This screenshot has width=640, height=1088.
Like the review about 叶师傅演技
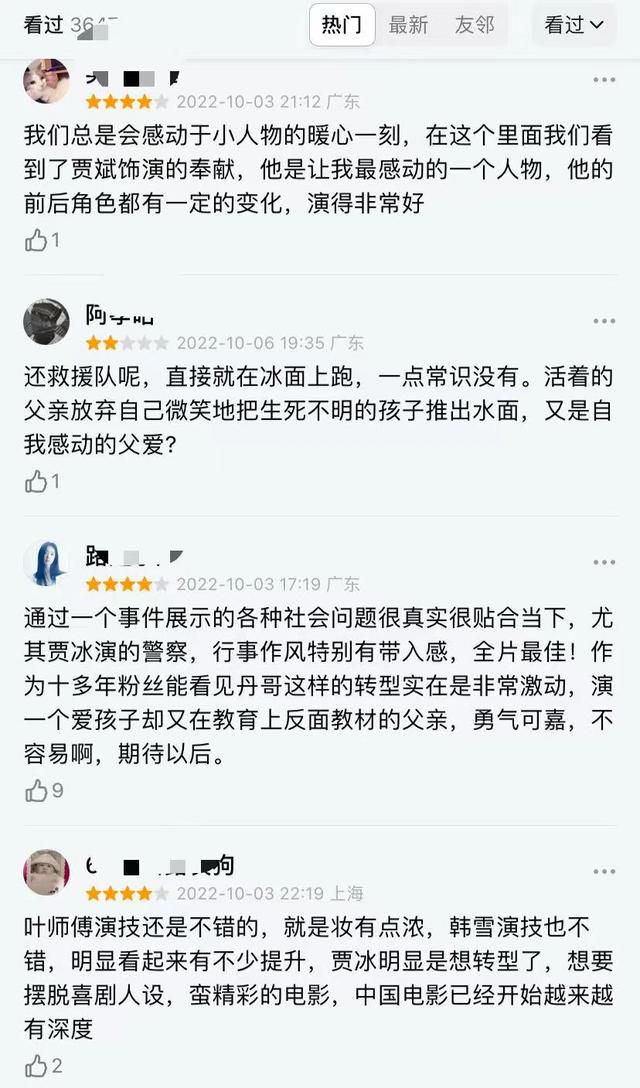[37, 1065]
